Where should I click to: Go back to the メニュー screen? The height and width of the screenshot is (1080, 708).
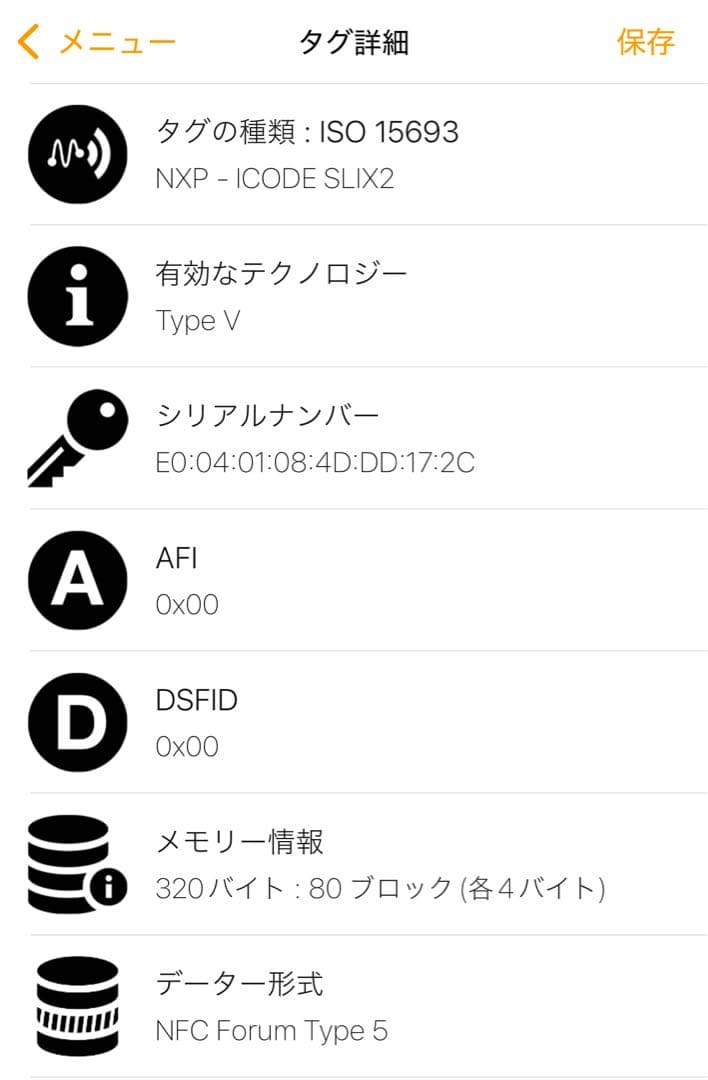(x=97, y=42)
